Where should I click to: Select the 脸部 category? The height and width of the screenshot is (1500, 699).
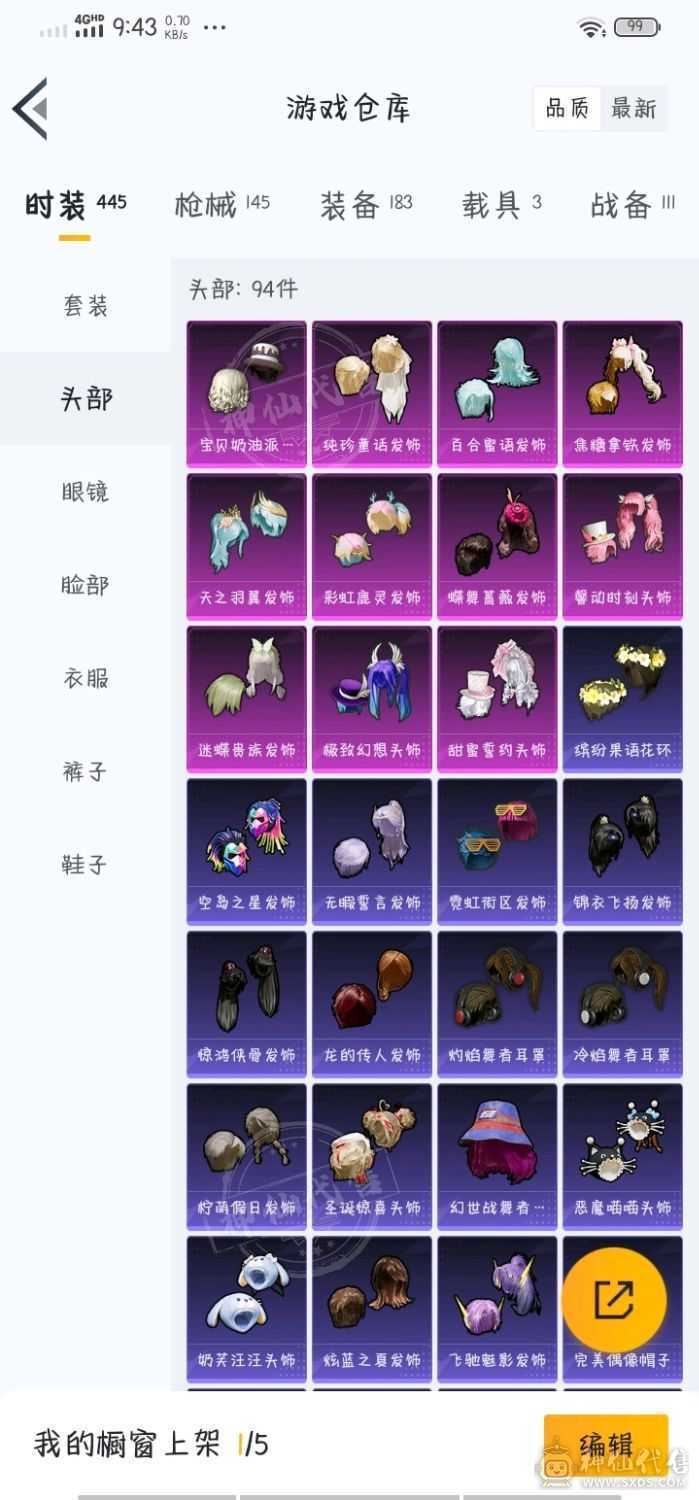(x=85, y=585)
